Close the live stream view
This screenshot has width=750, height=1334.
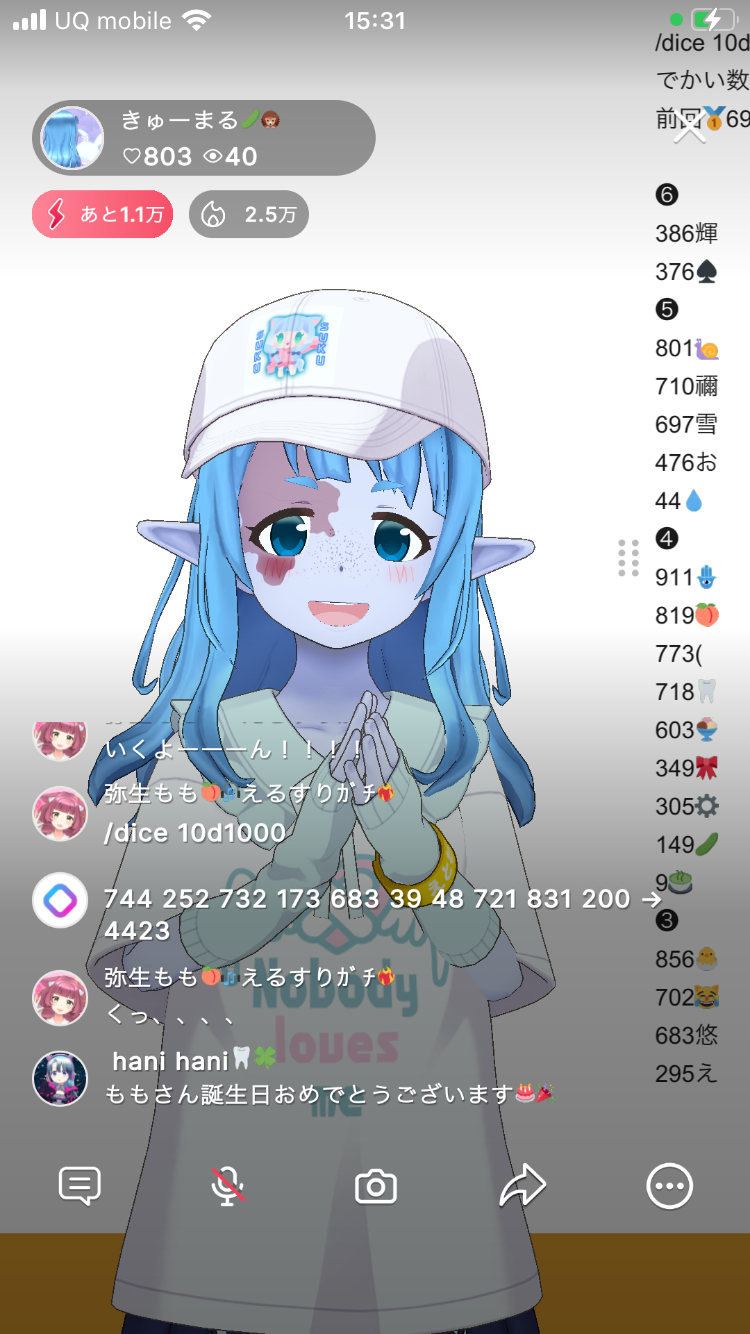(x=690, y=126)
